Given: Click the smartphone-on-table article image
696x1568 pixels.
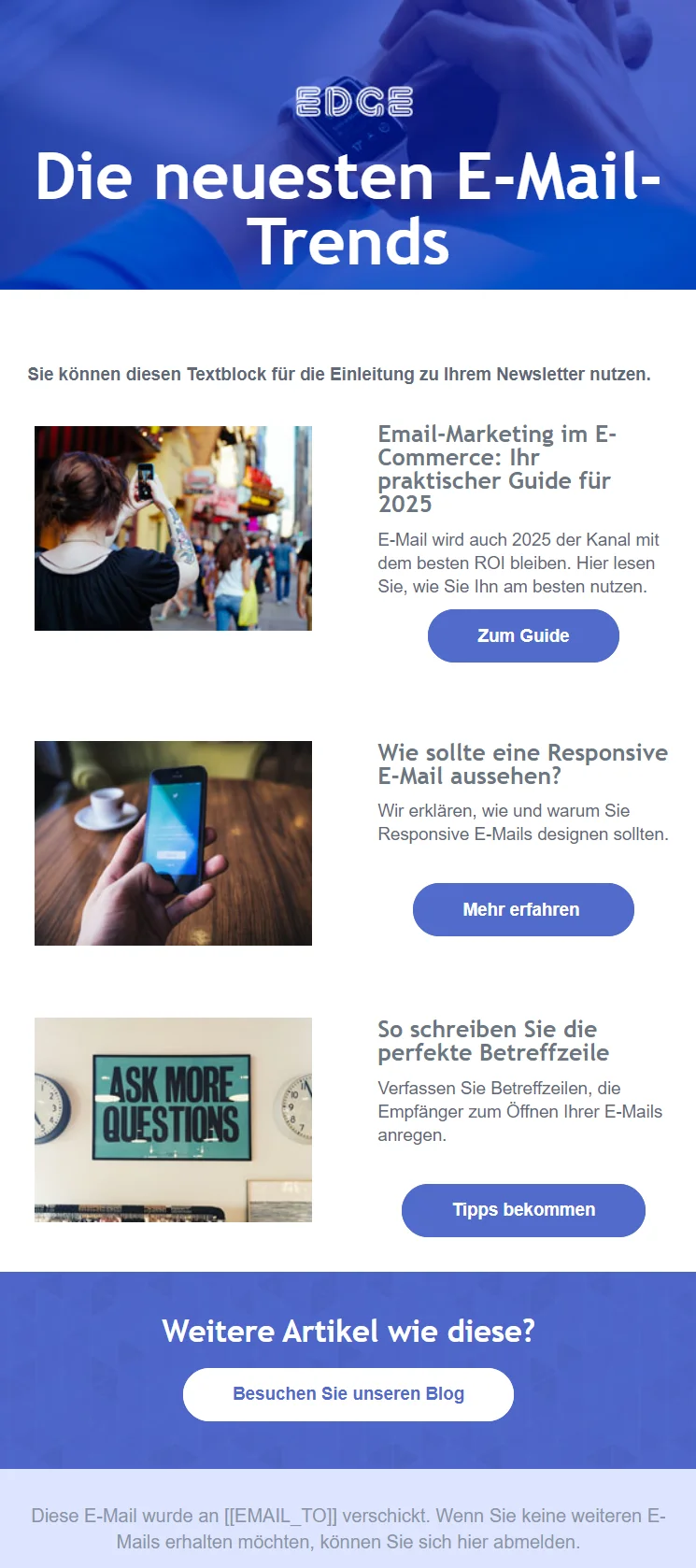Looking at the screenshot, I should point(173,842).
